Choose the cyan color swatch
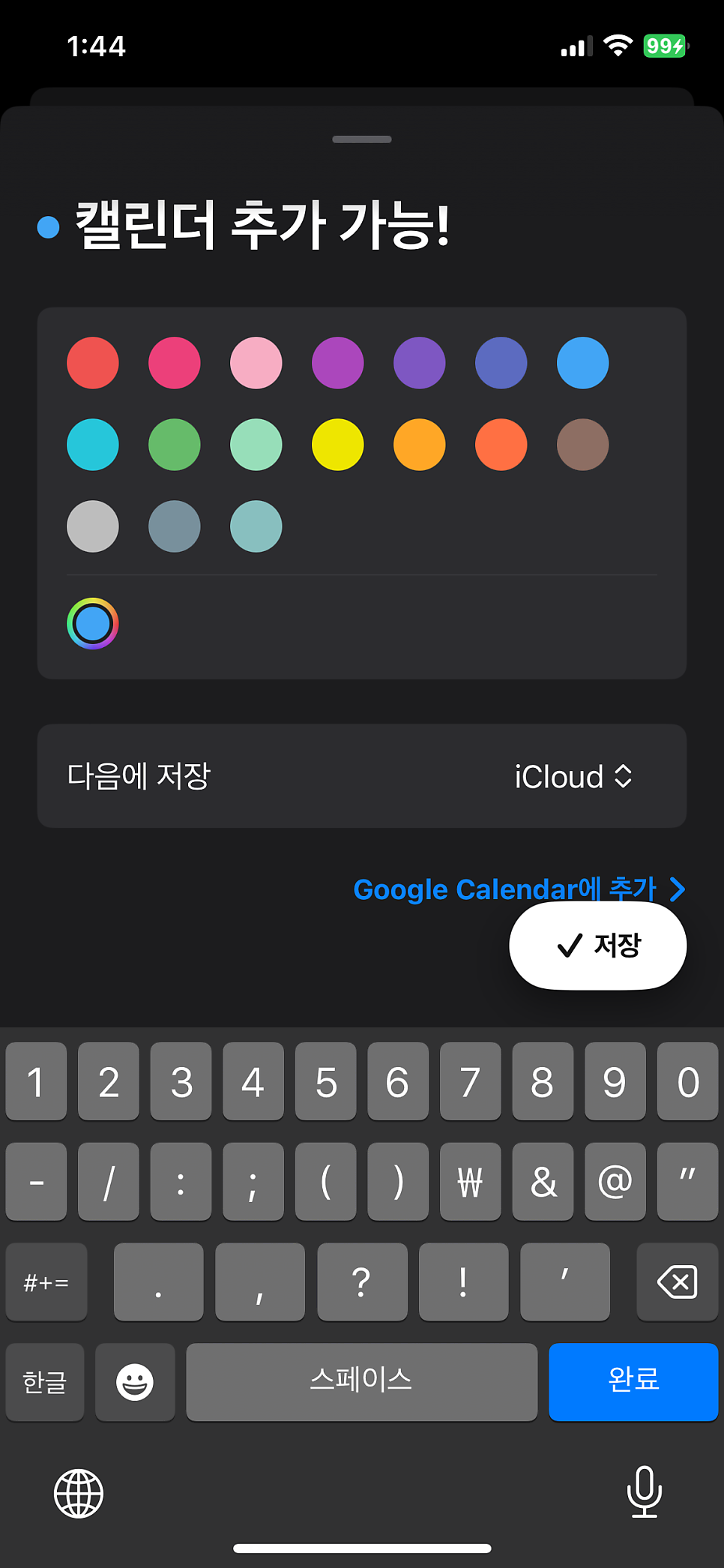Image resolution: width=724 pixels, height=1568 pixels. (x=93, y=445)
